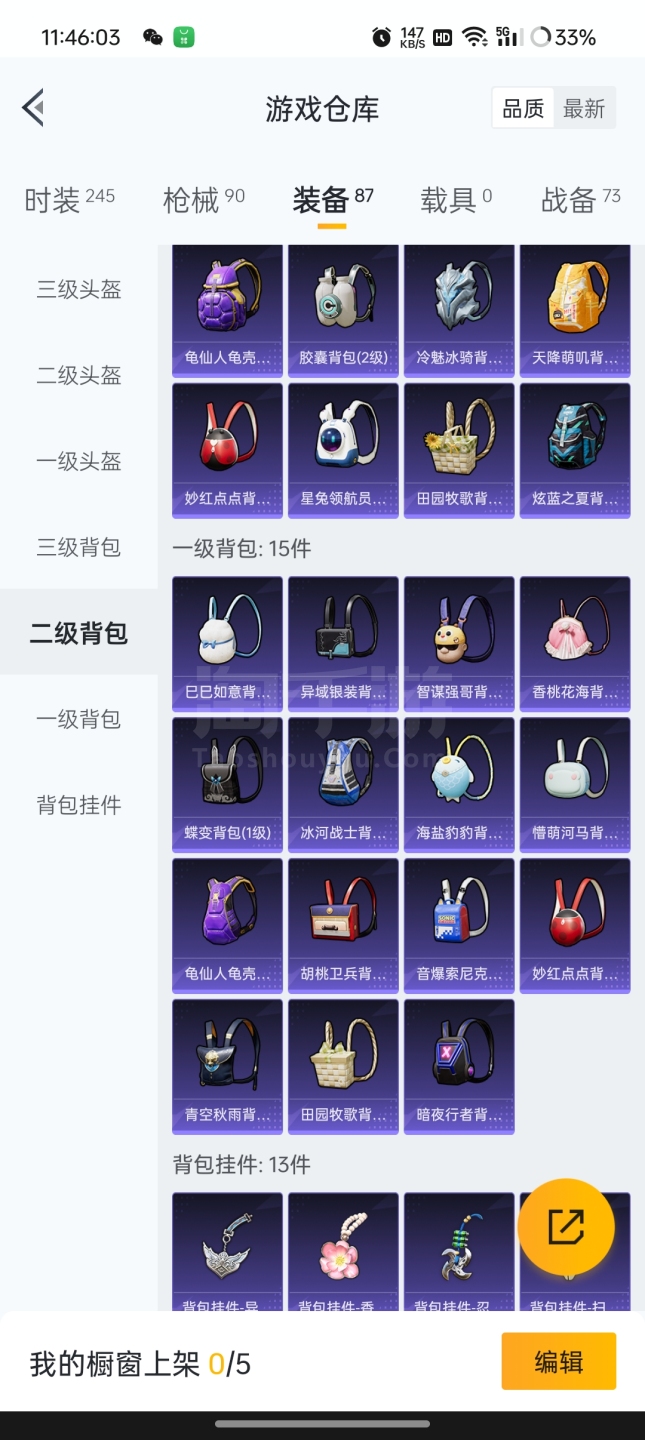
Task: View the 暗夜行者 backpack item
Action: [459, 1067]
